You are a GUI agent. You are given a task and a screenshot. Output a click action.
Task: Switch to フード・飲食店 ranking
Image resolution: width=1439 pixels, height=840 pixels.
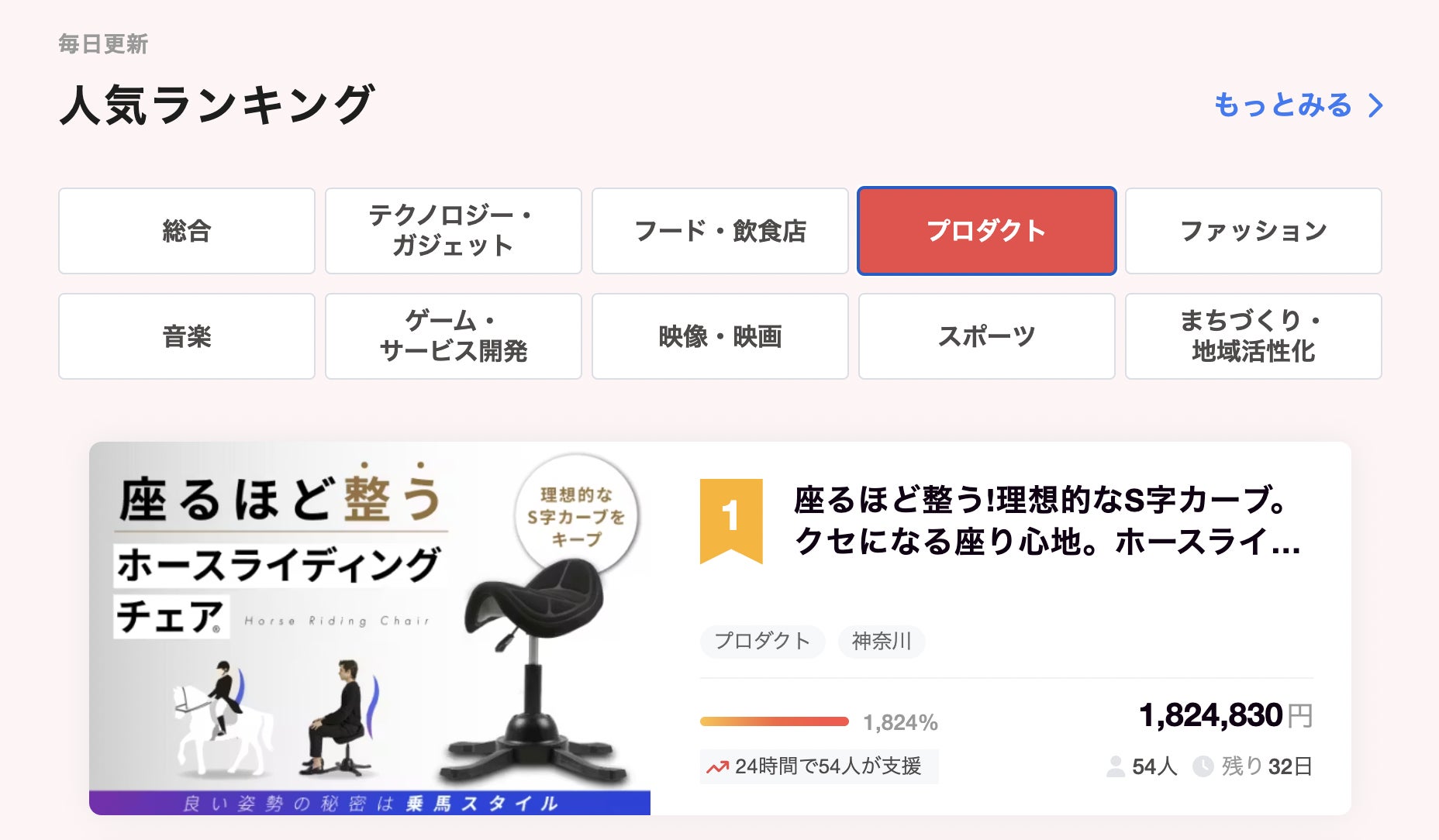pyautogui.click(x=719, y=231)
